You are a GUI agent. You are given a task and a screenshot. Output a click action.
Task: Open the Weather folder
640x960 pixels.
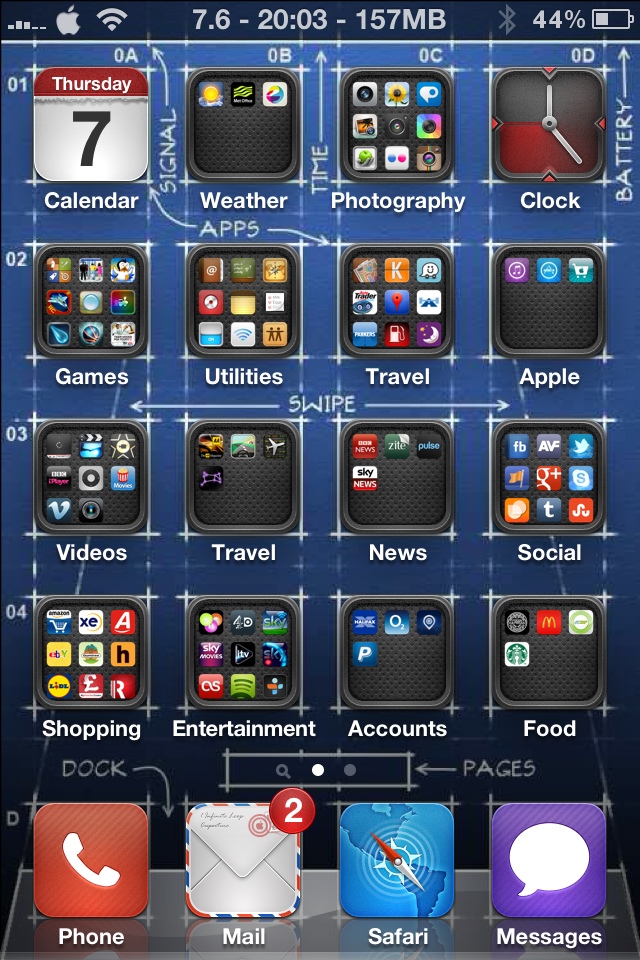243,125
